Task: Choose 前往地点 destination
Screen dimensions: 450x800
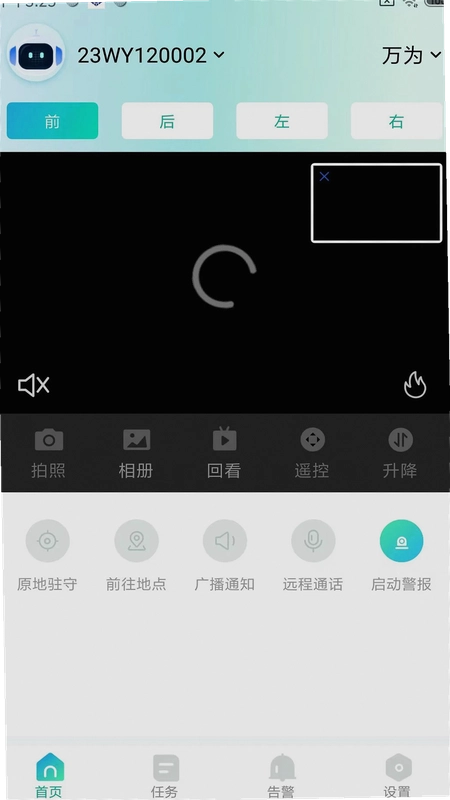Action: coord(136,556)
